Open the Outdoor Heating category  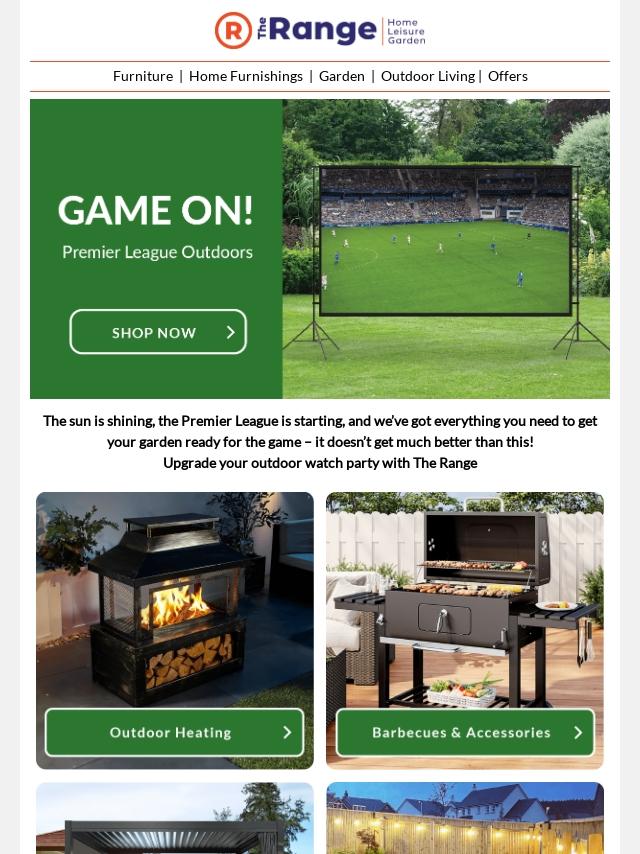click(x=175, y=732)
